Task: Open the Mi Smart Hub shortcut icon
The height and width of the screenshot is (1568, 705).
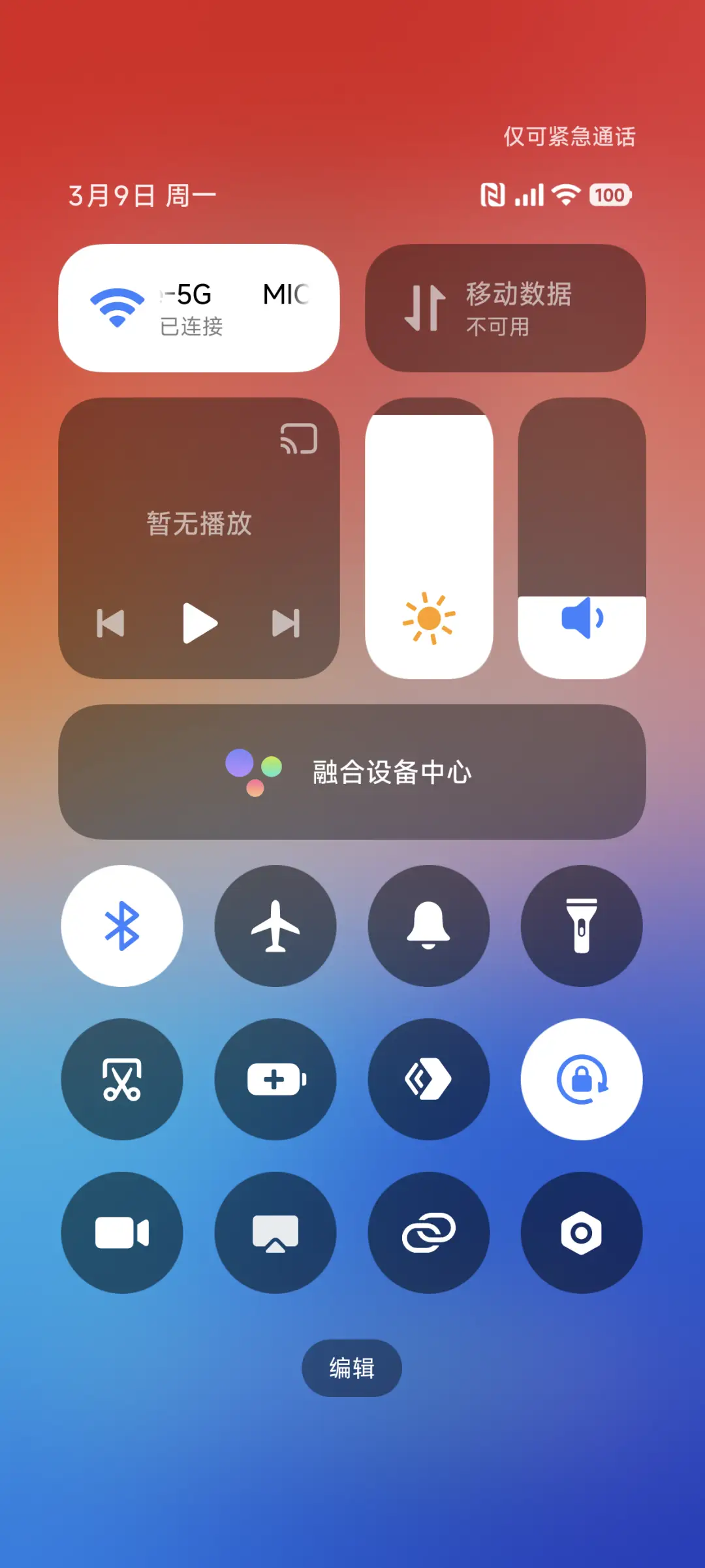Action: click(429, 1080)
